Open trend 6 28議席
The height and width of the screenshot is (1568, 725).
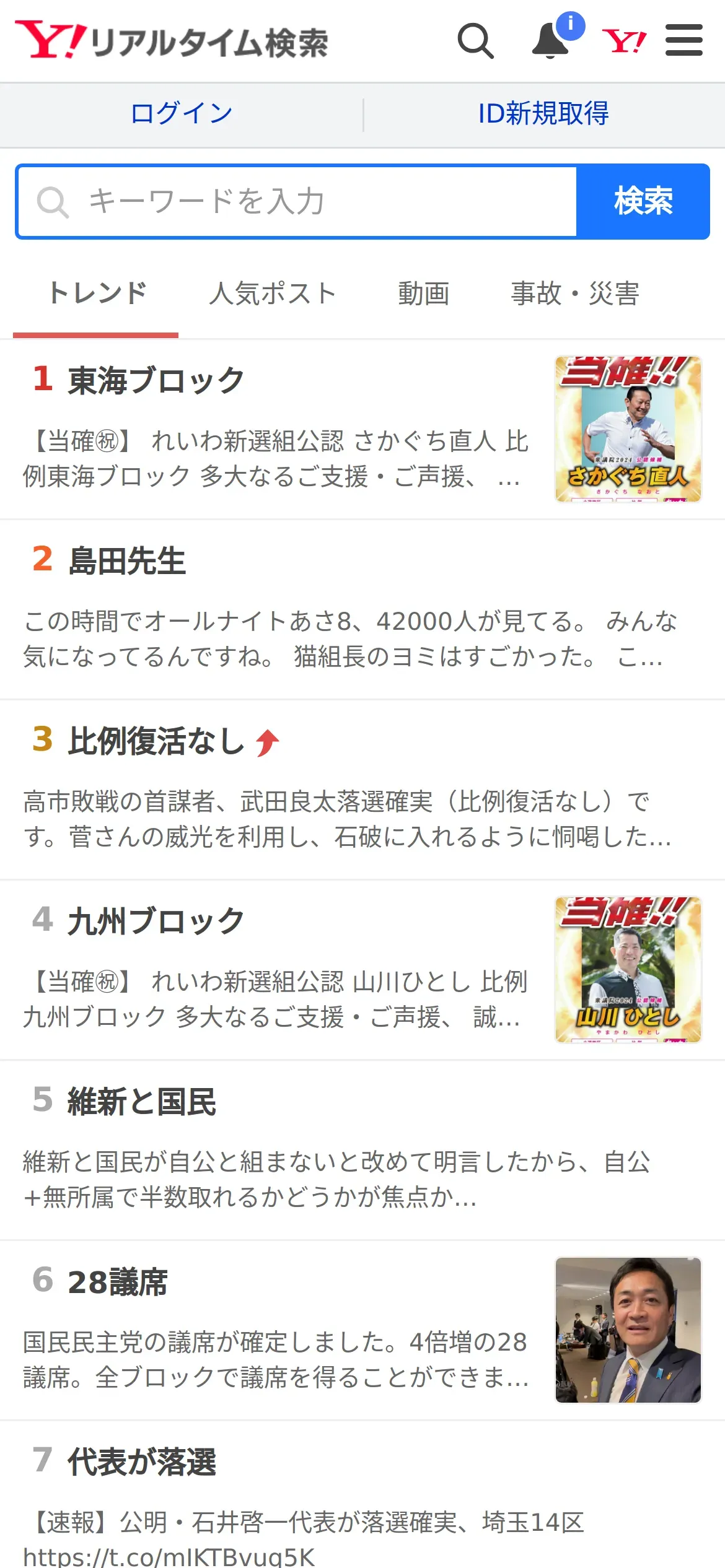click(x=362, y=1331)
